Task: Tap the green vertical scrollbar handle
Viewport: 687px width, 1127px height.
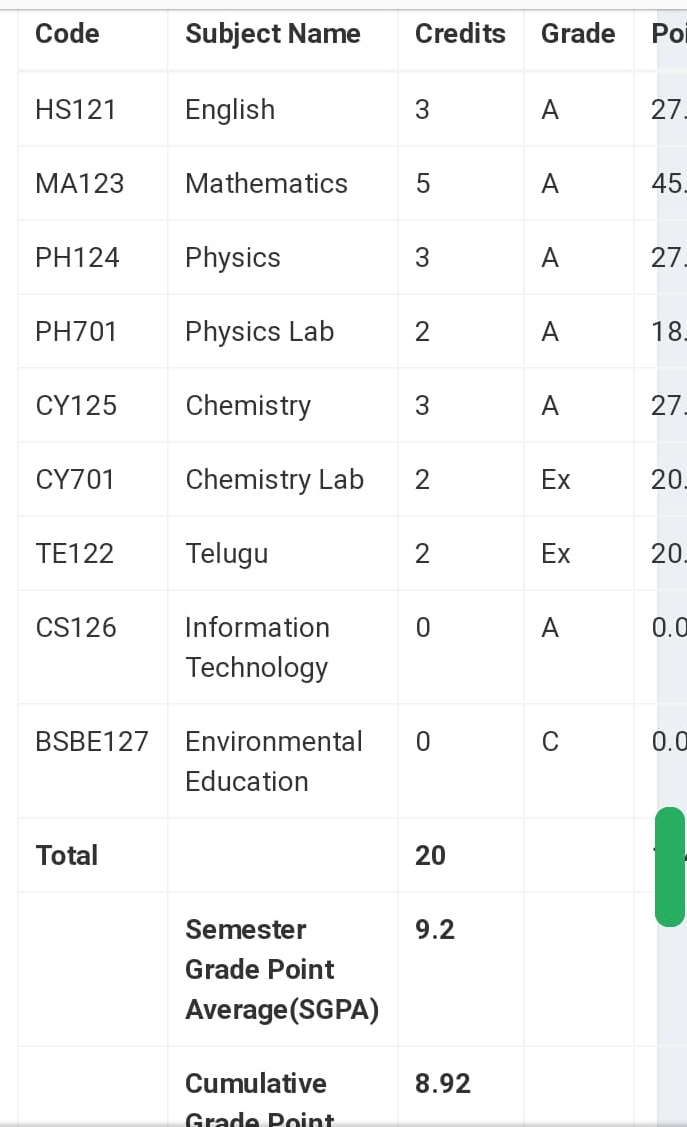Action: coord(670,867)
